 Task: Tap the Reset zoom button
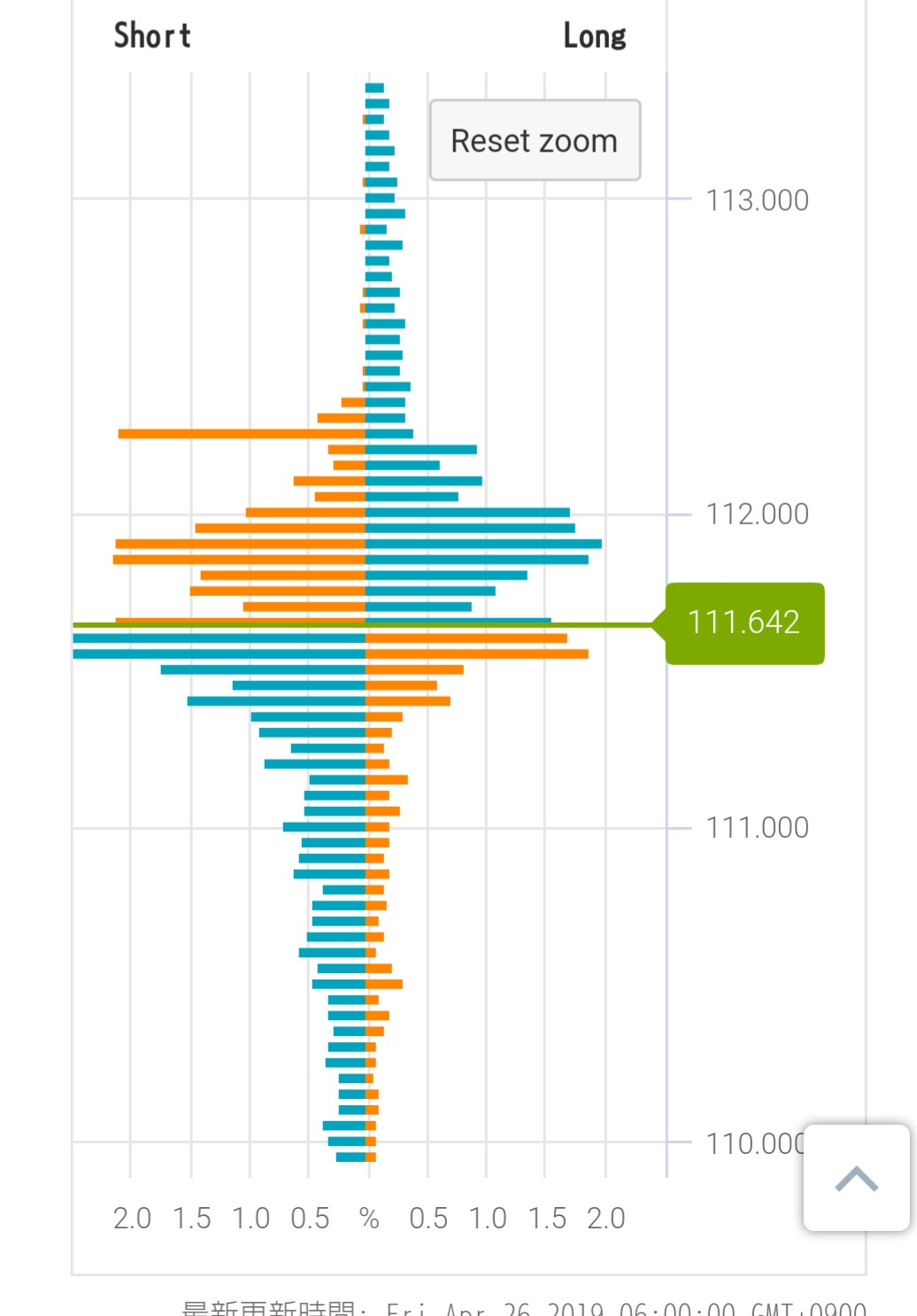tap(535, 140)
